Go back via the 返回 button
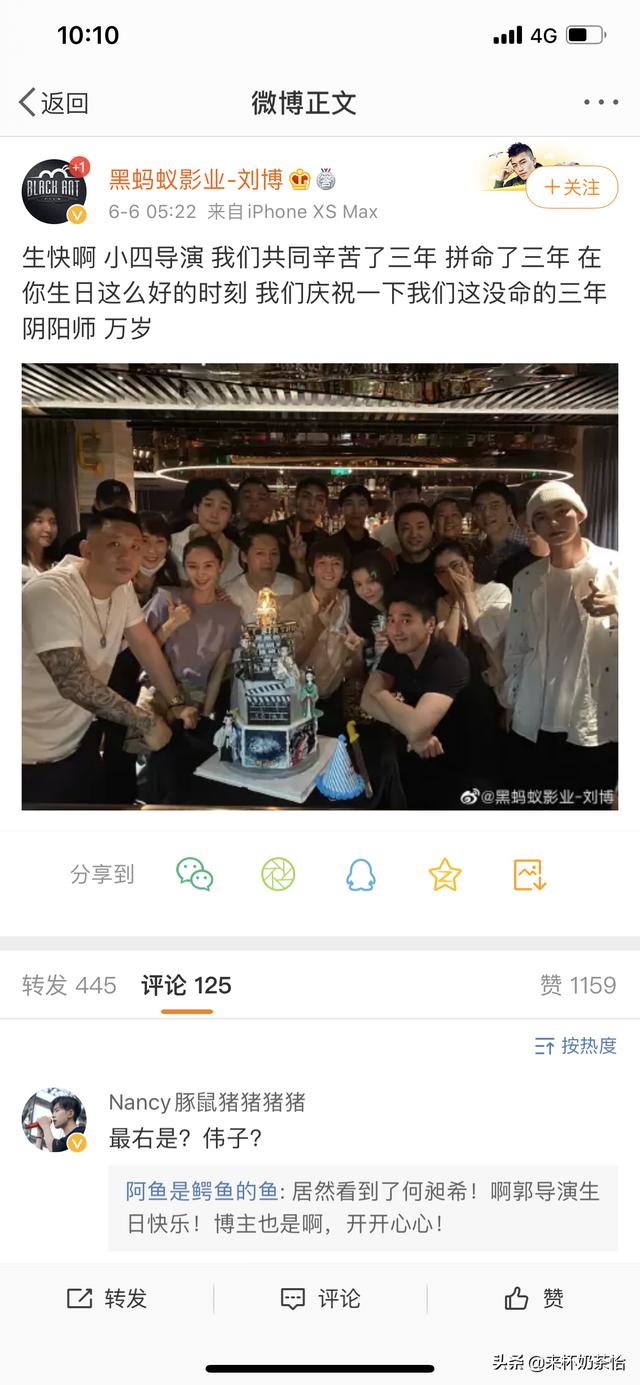Screen dimensions: 640x1385 54,102
